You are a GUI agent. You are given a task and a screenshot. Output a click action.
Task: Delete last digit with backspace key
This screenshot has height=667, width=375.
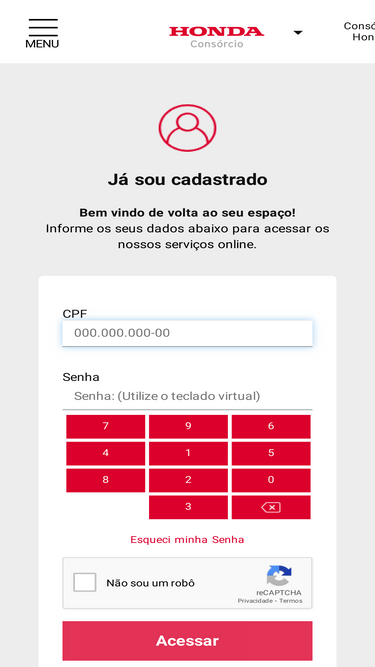(271, 507)
